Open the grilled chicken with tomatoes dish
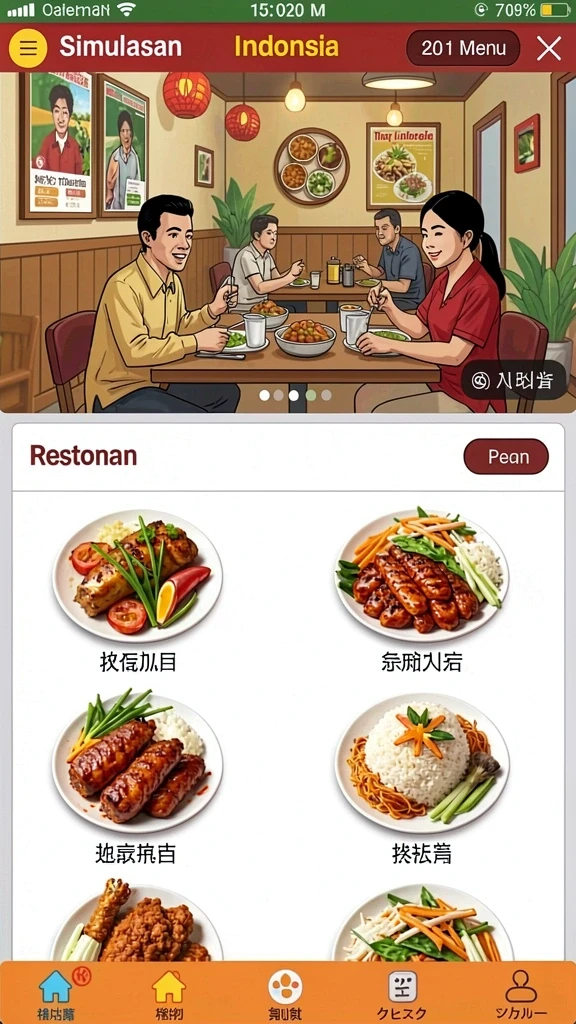 (138, 592)
